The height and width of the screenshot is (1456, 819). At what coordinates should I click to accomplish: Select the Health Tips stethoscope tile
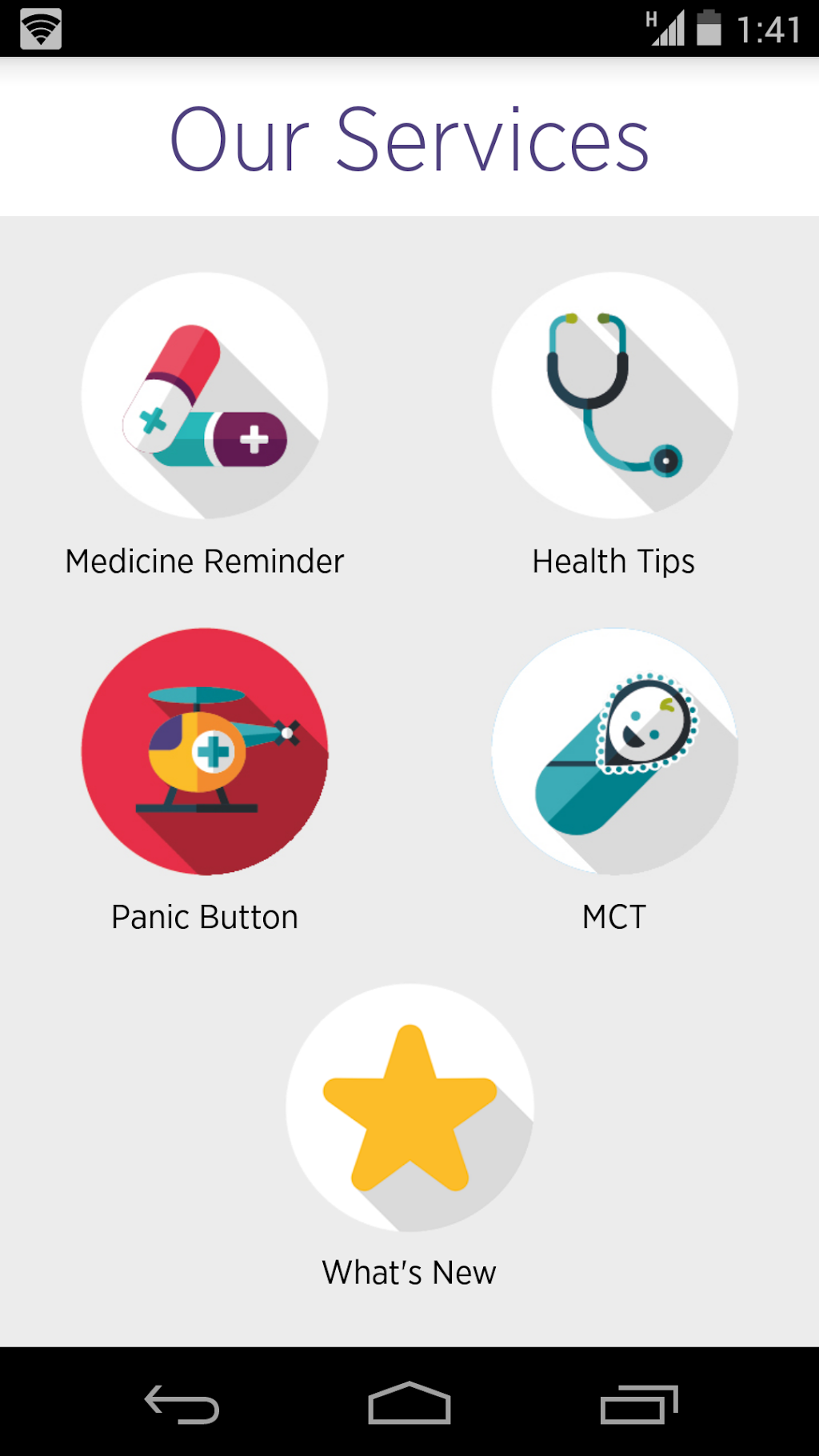(x=614, y=396)
